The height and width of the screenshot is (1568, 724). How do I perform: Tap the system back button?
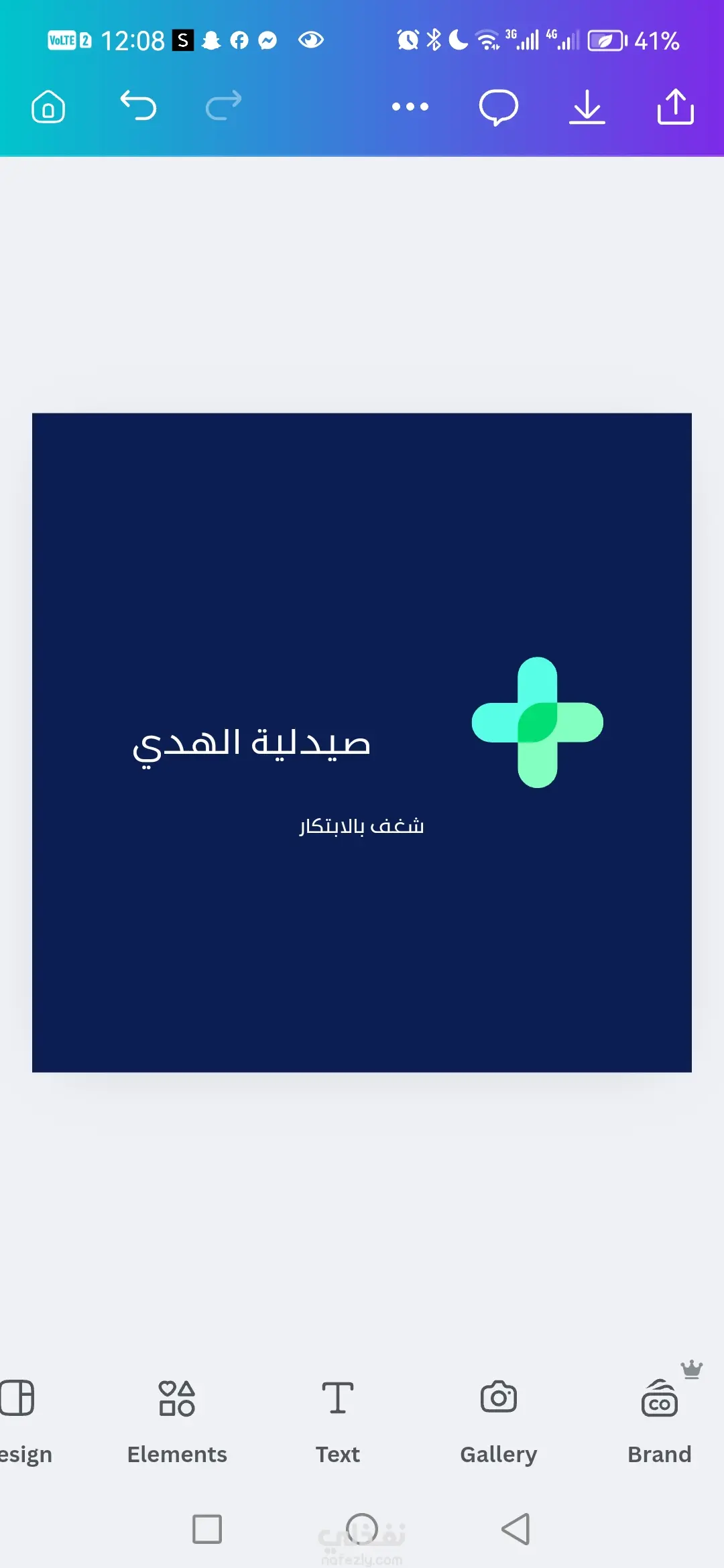tap(516, 1529)
